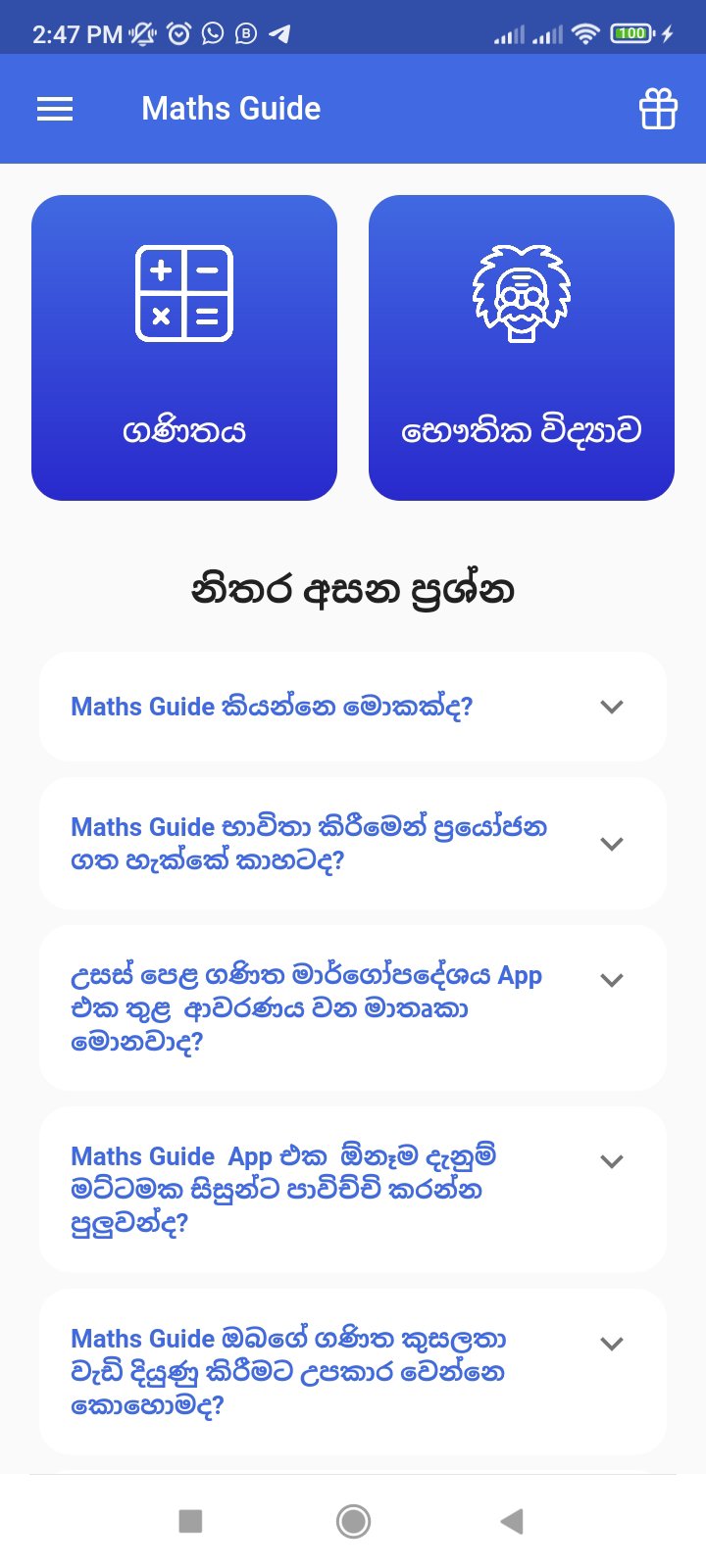Open the navigation drawer menu
This screenshot has width=706, height=1568.
(55, 108)
